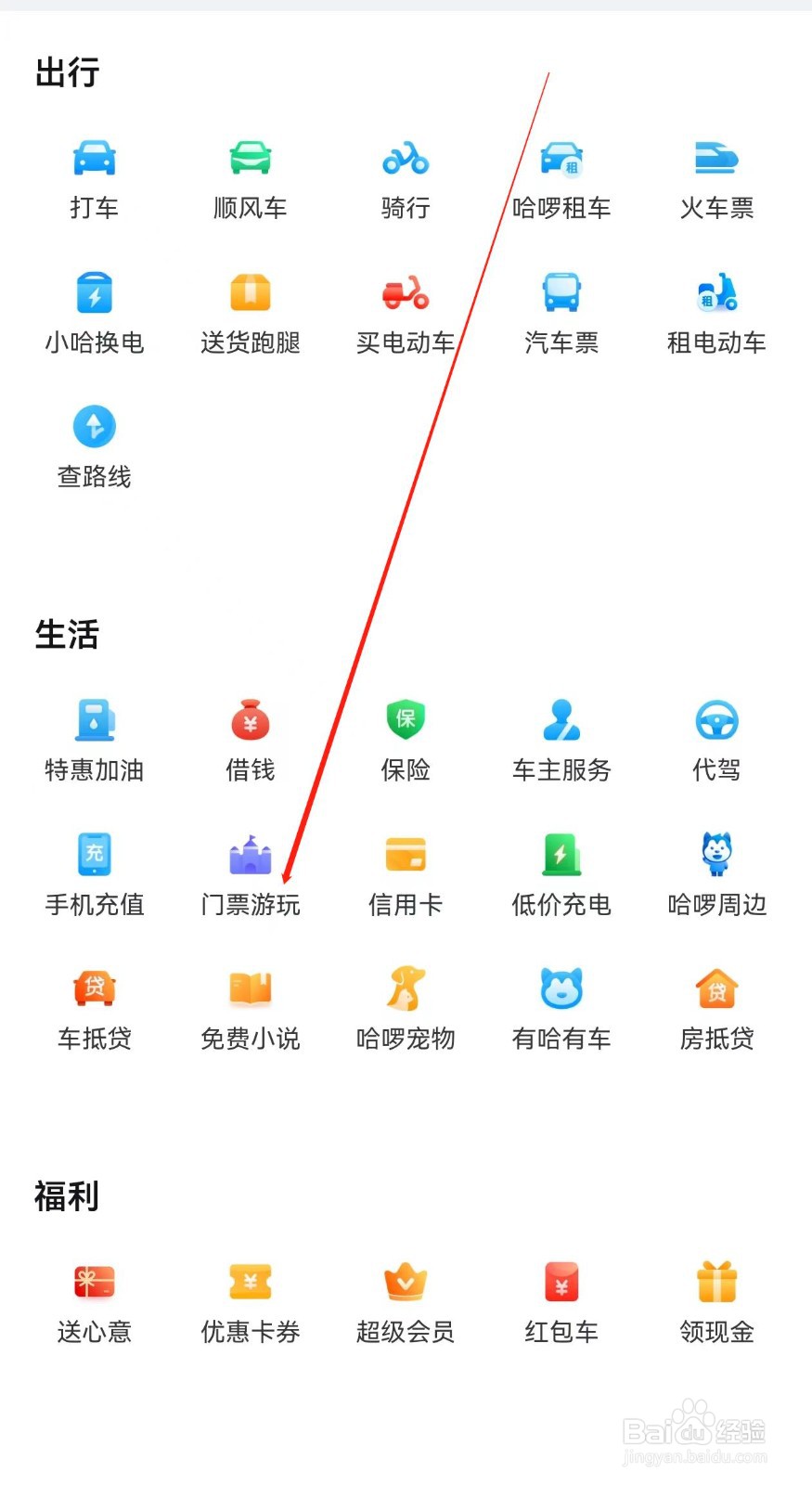Select the 顺风车 carpool icon

click(x=250, y=176)
